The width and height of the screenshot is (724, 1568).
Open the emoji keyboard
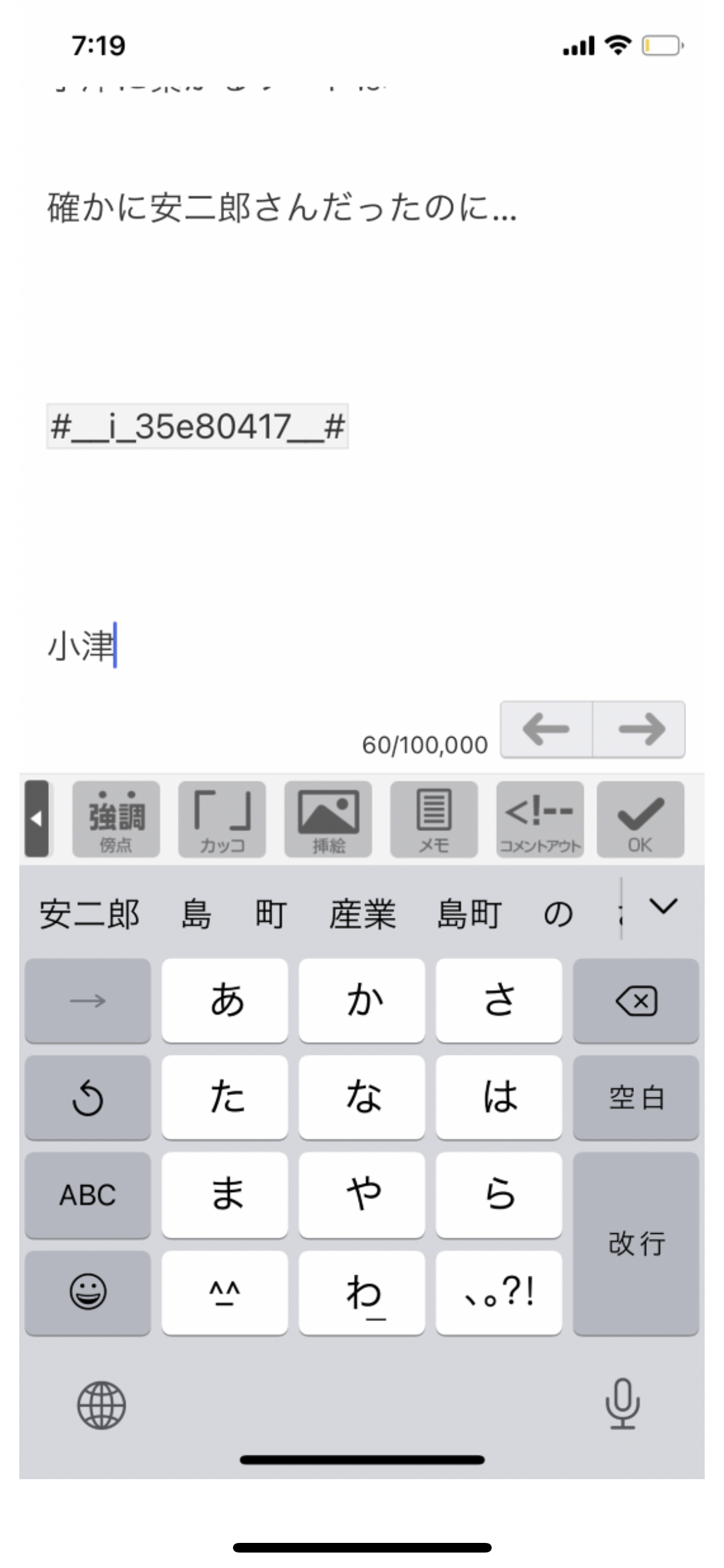pyautogui.click(x=88, y=1293)
